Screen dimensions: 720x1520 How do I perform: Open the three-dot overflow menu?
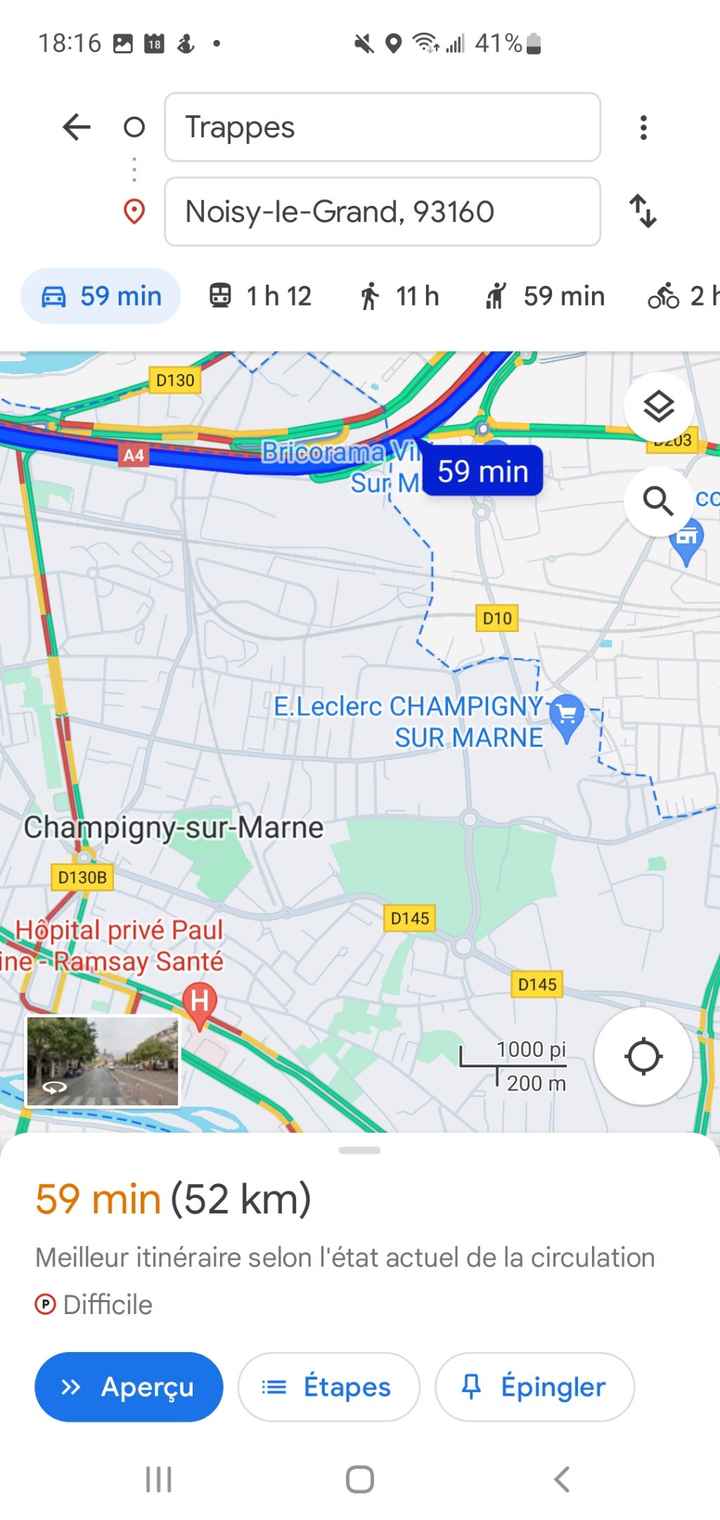click(x=643, y=127)
